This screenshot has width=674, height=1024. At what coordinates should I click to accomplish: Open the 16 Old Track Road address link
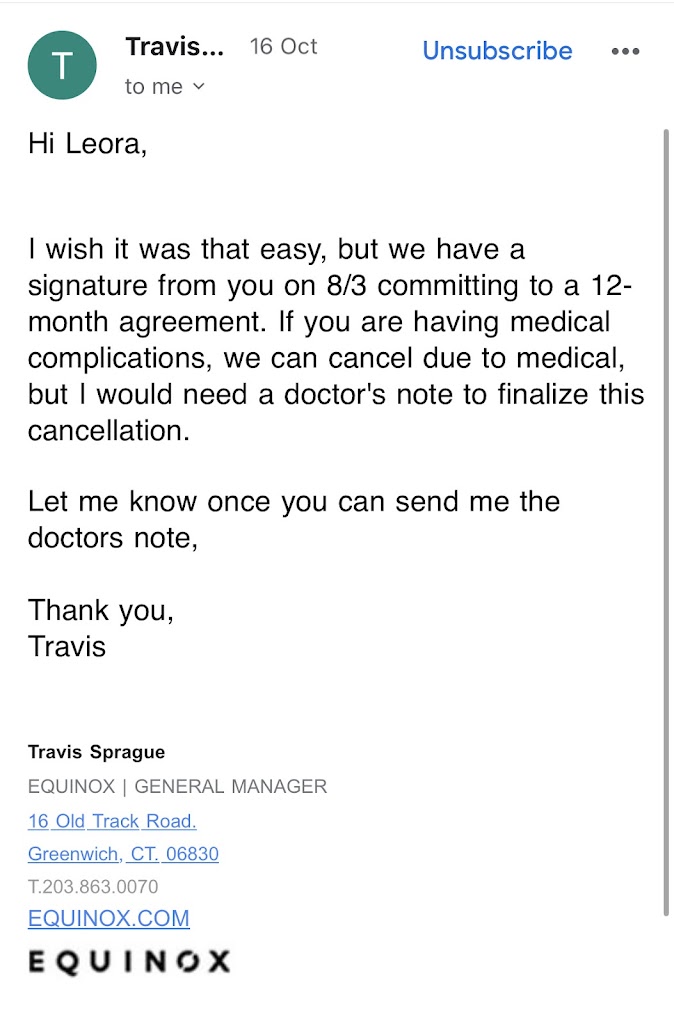112,821
